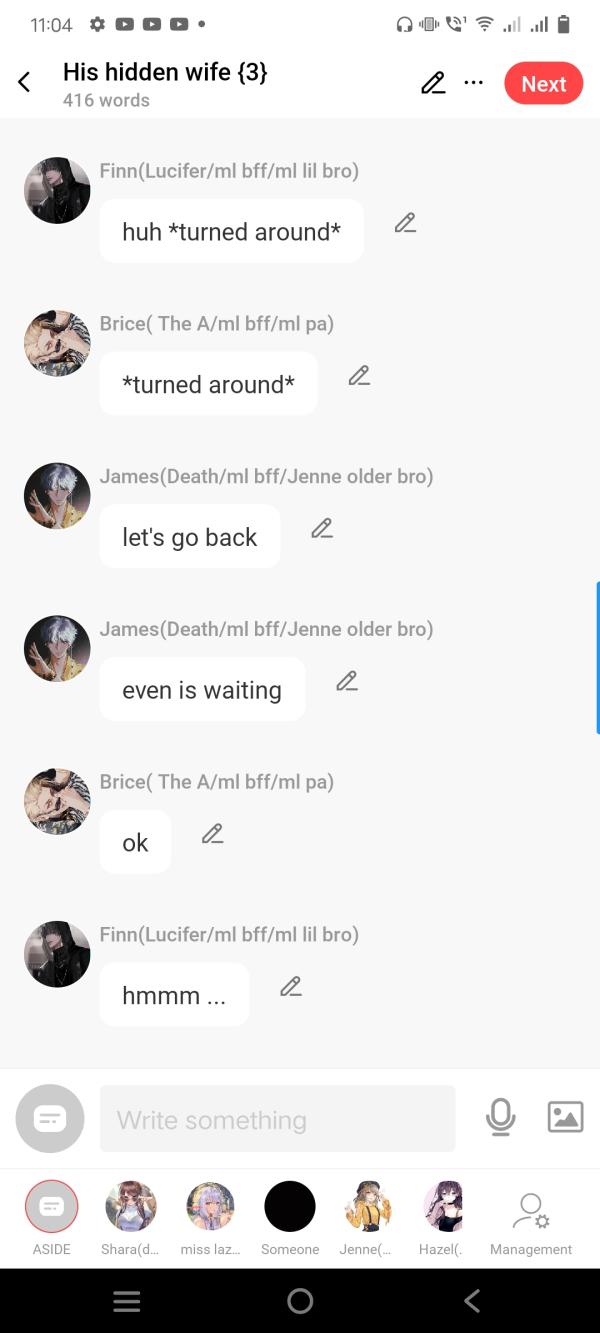This screenshot has width=600, height=1333.
Task: Insert a picture with the image icon
Action: coord(565,1117)
